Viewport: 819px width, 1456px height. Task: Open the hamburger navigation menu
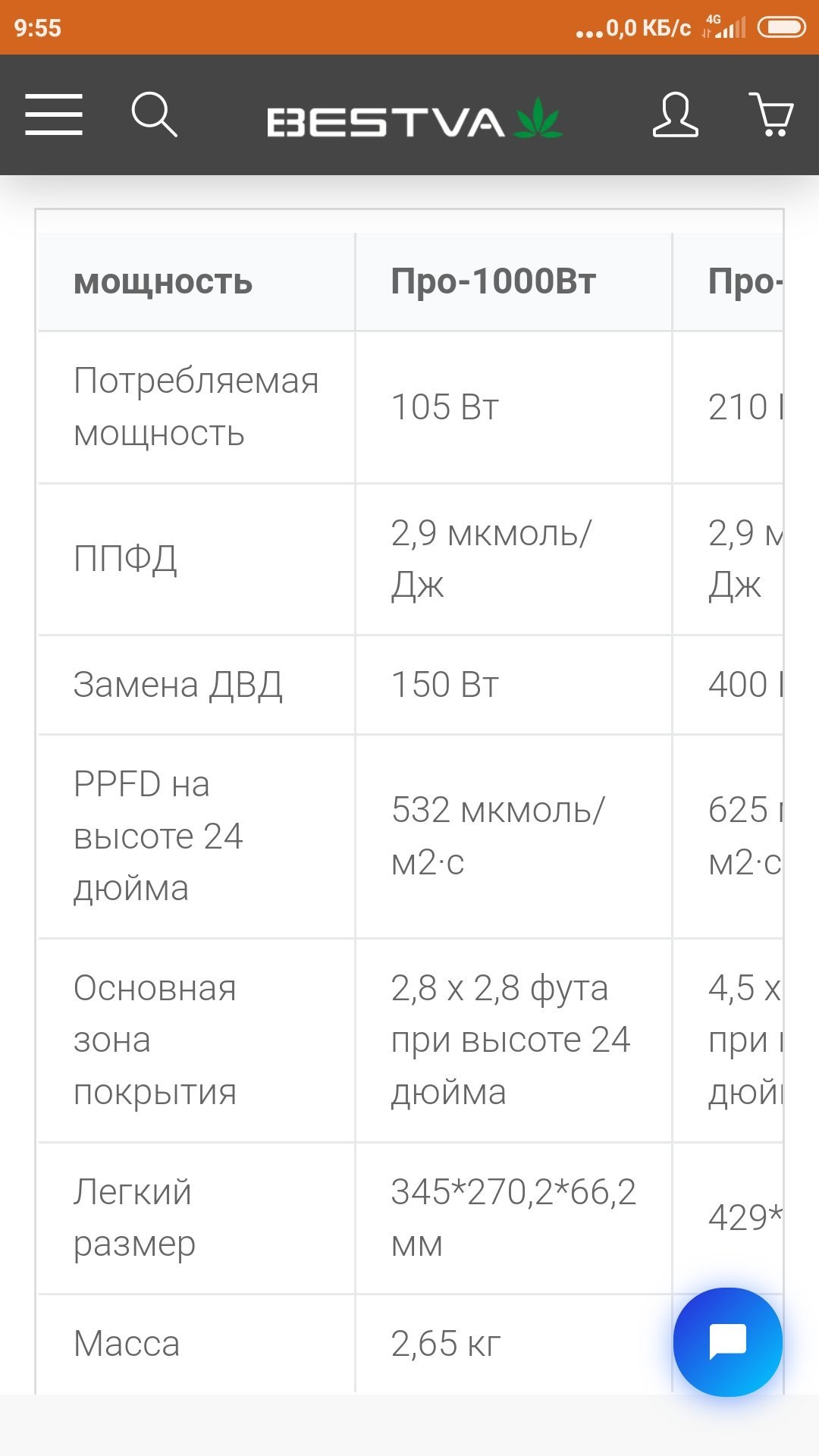[x=54, y=115]
